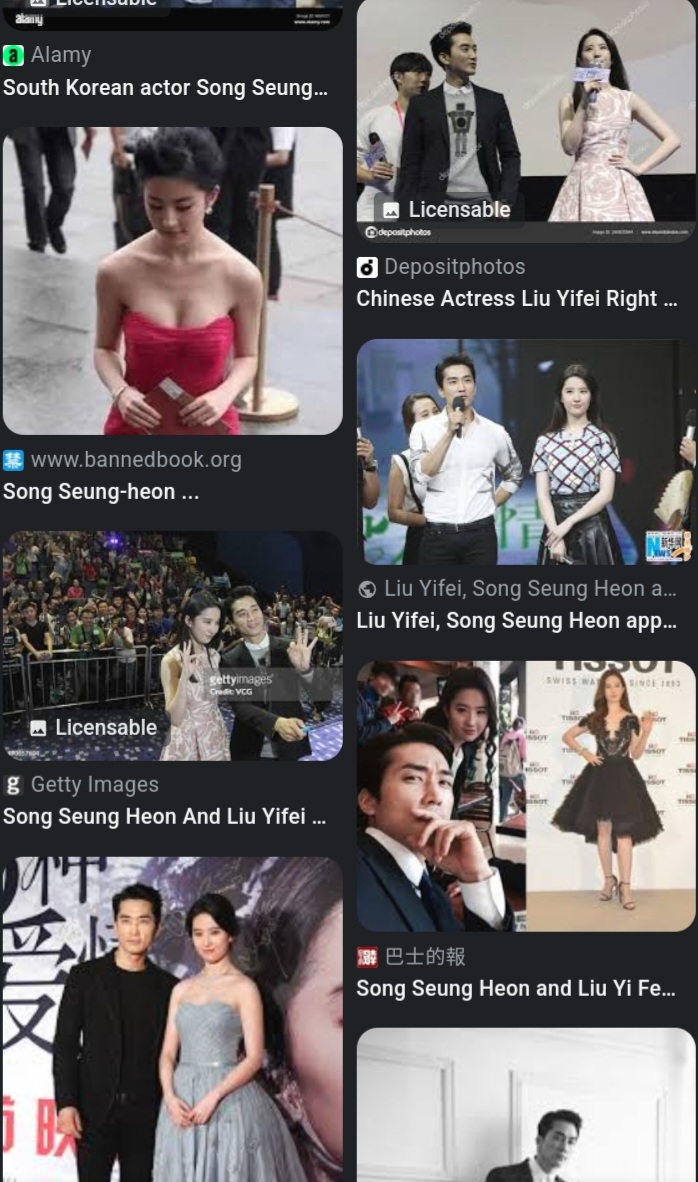The height and width of the screenshot is (1182, 698).
Task: Open the image of Liu Yifei and Song Seung Heon on stage
Action: pyautogui.click(x=526, y=452)
